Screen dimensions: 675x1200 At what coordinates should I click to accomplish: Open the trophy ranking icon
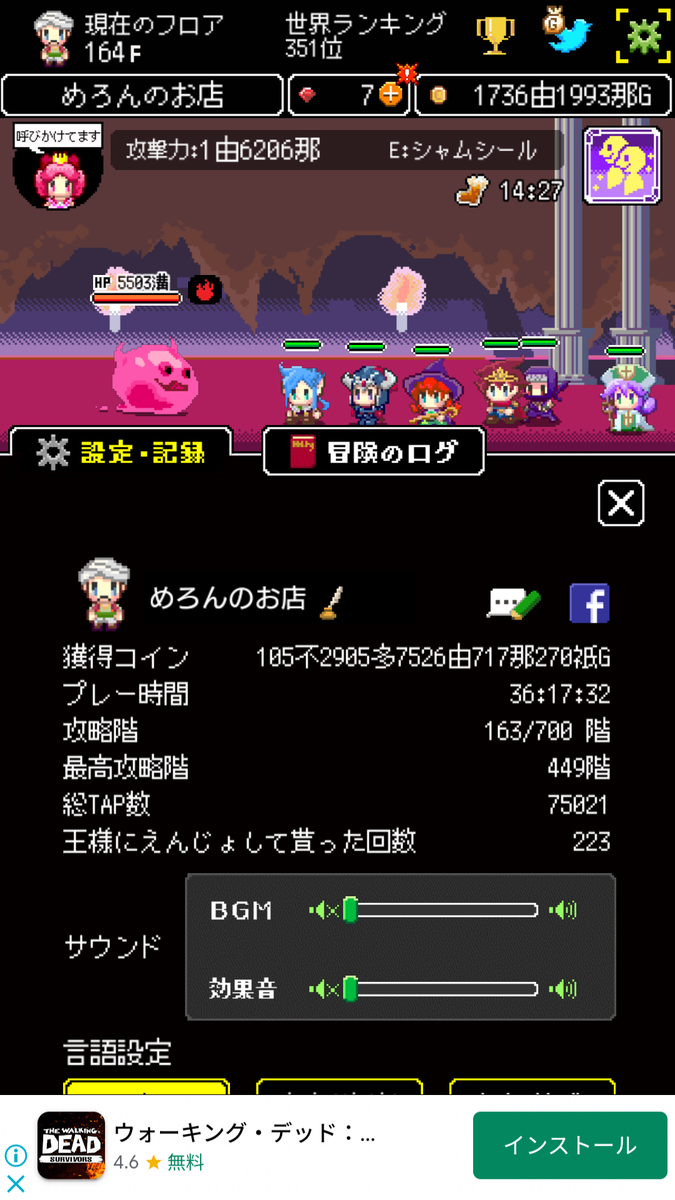click(x=494, y=36)
